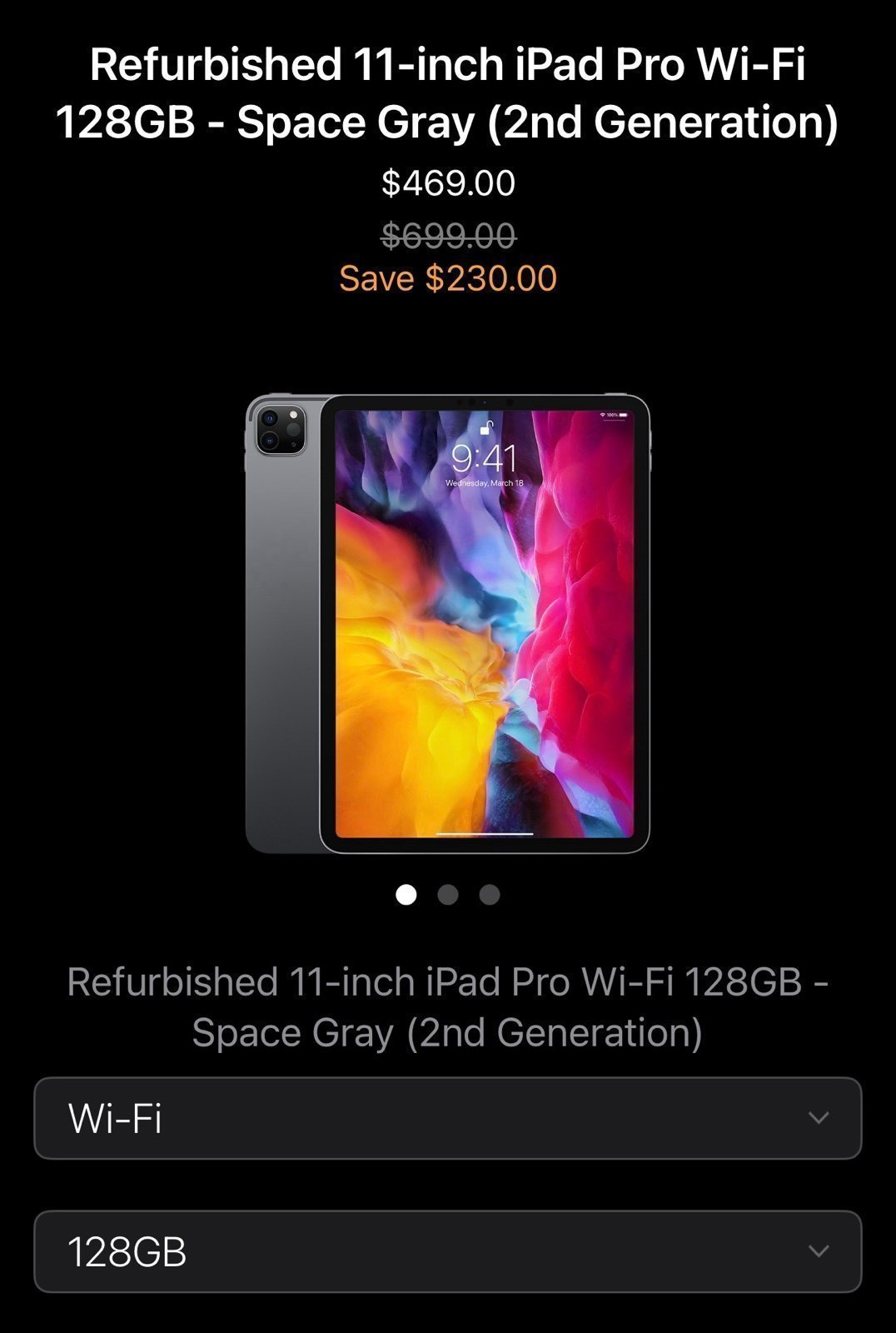This screenshot has width=896, height=1333.
Task: Open the iPad Pro product image
Action: (x=448, y=623)
